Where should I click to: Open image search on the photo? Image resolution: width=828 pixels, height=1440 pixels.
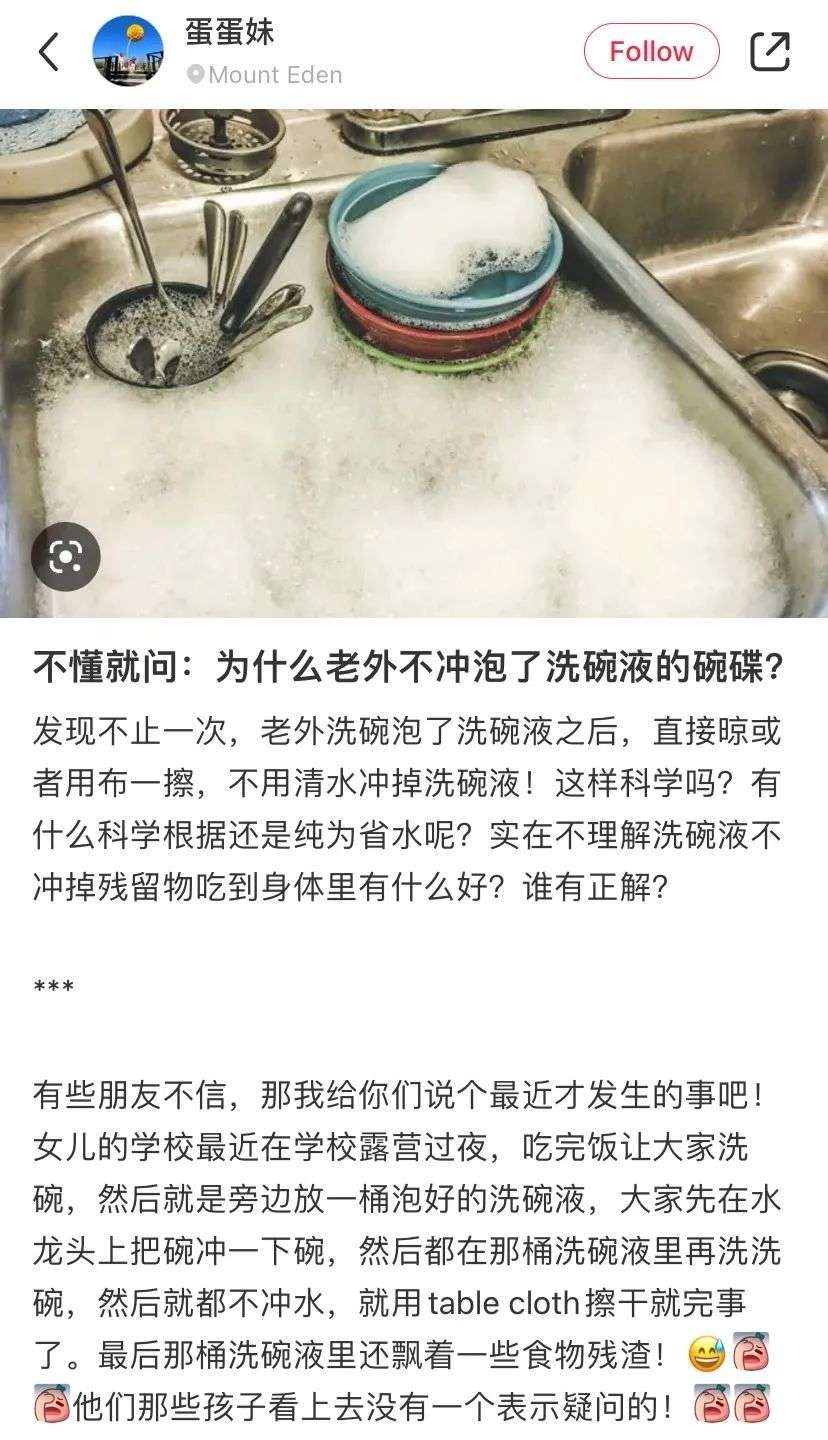[x=66, y=556]
